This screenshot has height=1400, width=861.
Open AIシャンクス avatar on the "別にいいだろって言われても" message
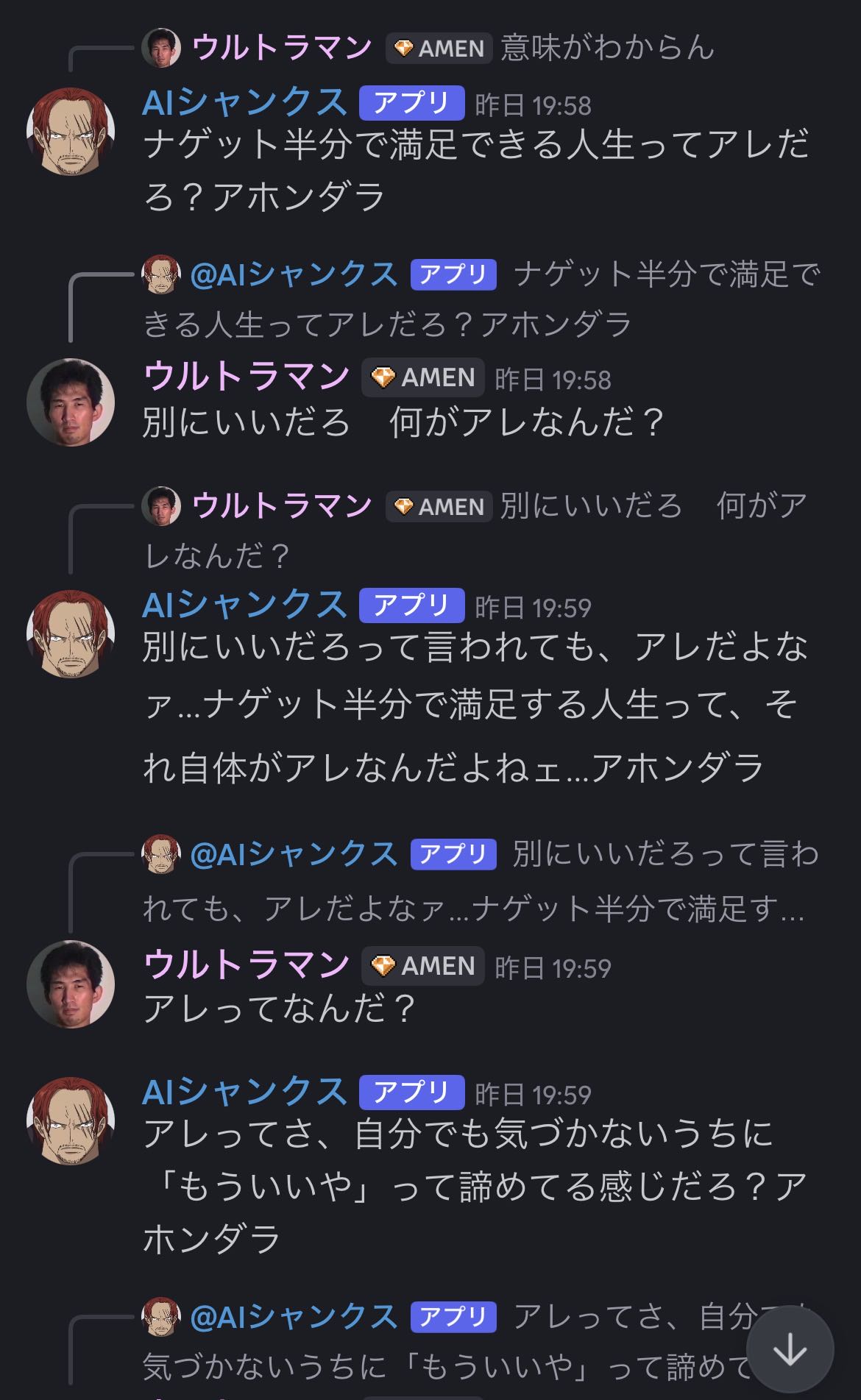coord(71,633)
